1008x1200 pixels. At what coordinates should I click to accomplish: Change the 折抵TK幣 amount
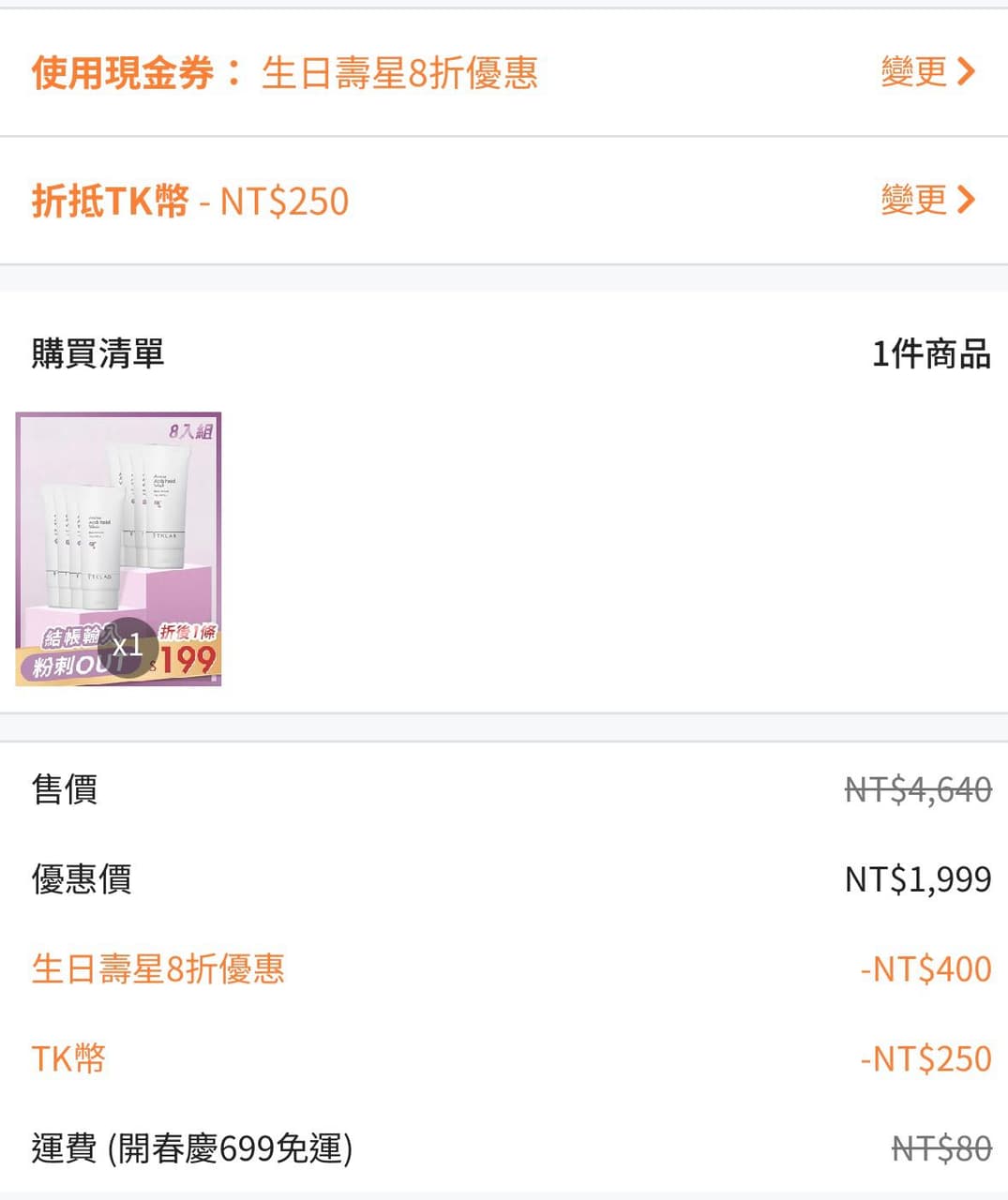(926, 200)
